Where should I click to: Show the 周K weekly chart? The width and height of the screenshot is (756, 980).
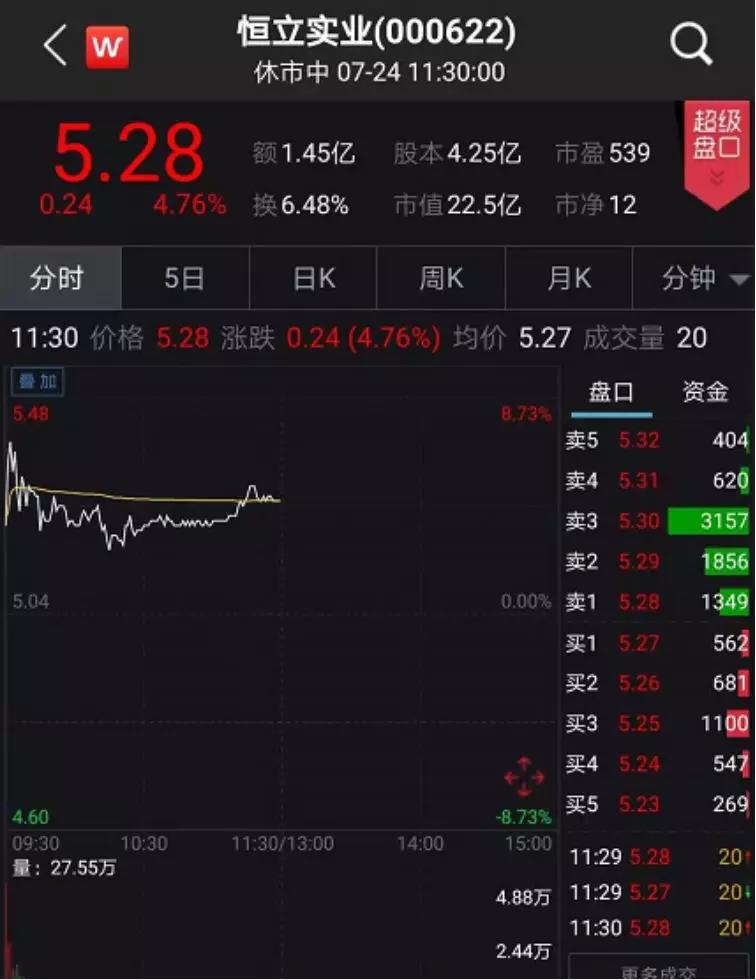click(441, 278)
